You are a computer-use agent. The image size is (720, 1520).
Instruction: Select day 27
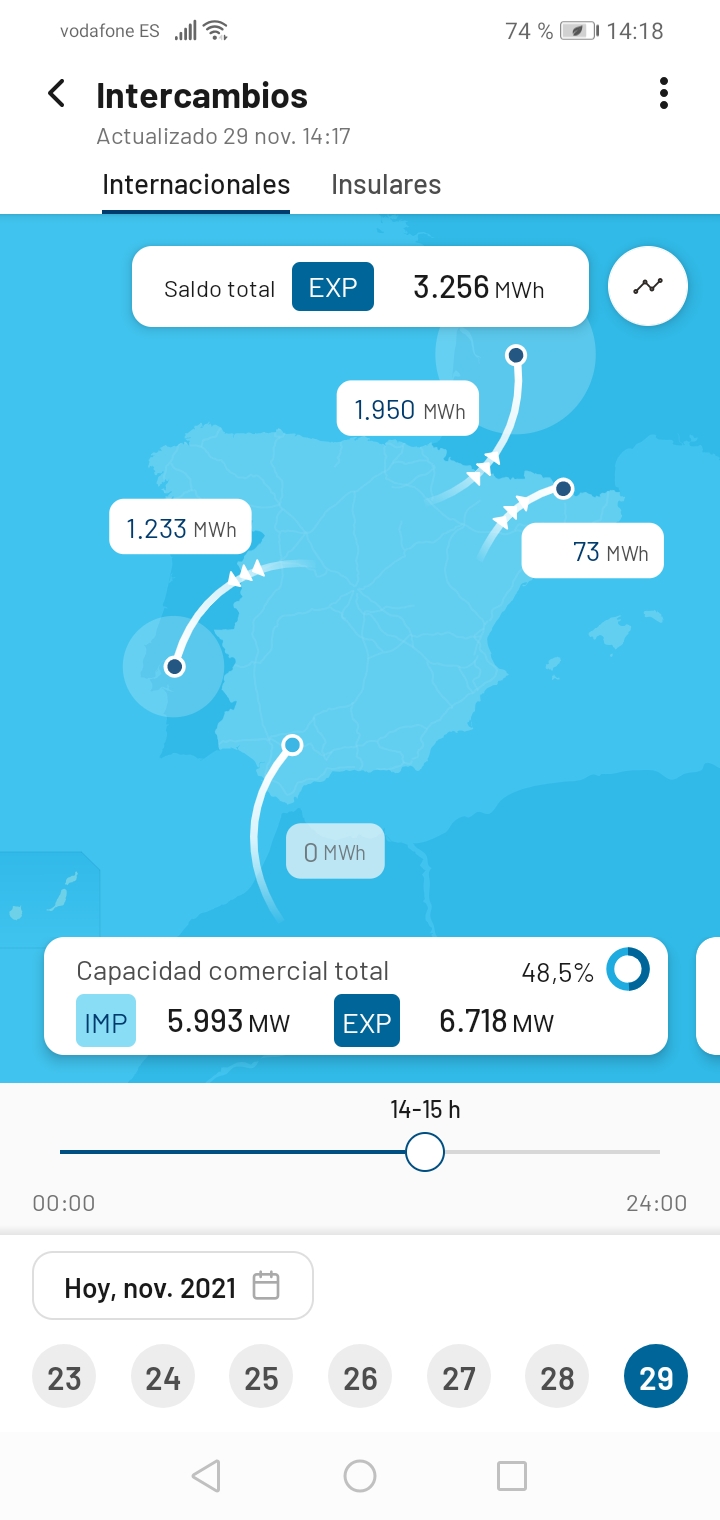(459, 1378)
